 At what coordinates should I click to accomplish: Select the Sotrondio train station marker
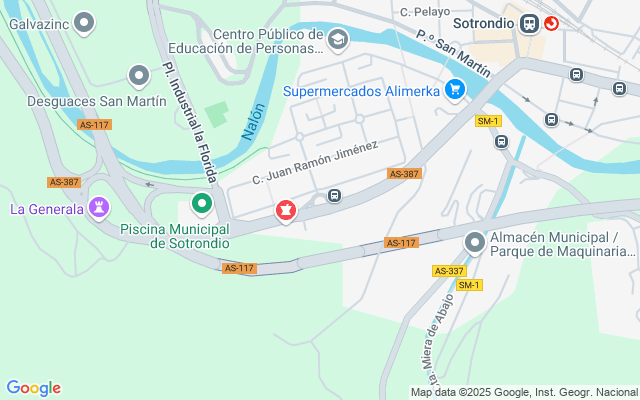point(529,24)
